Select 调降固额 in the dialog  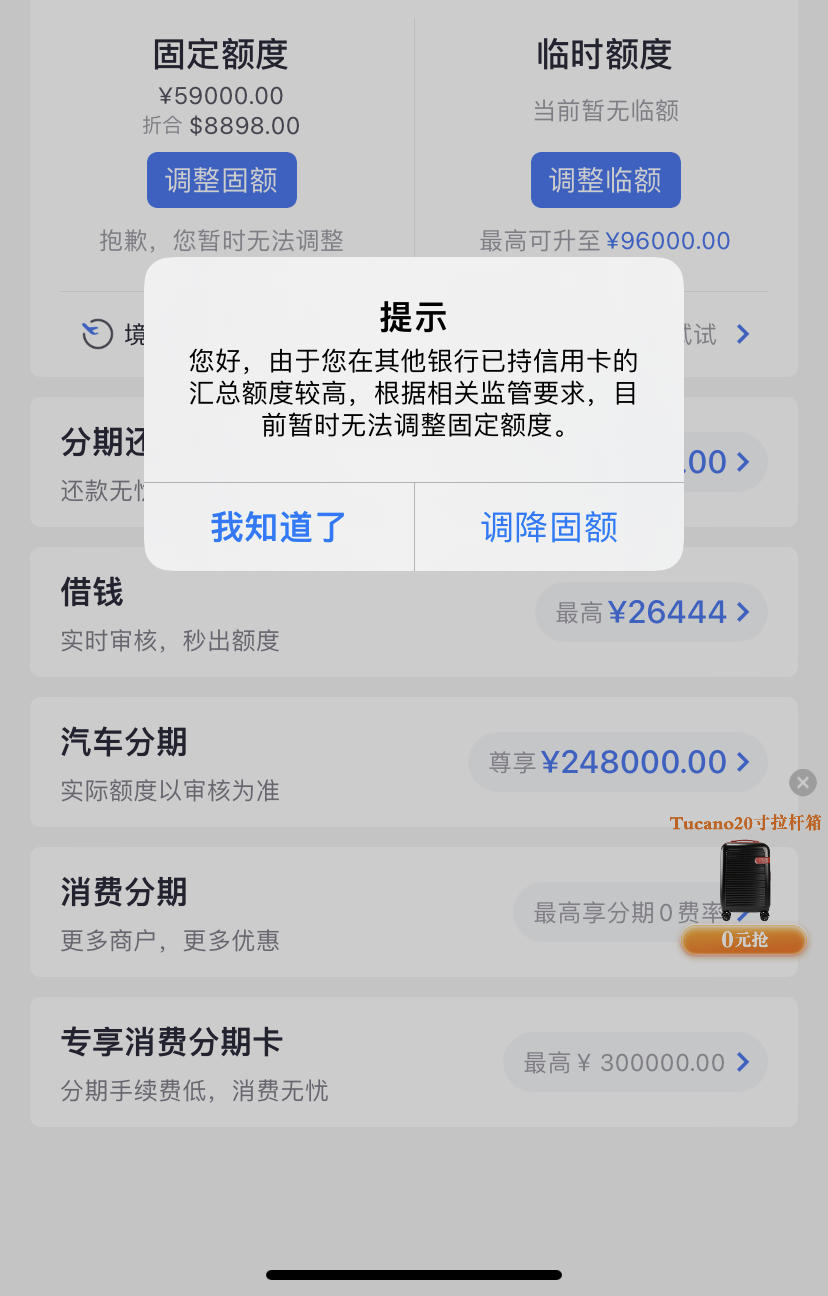click(548, 527)
